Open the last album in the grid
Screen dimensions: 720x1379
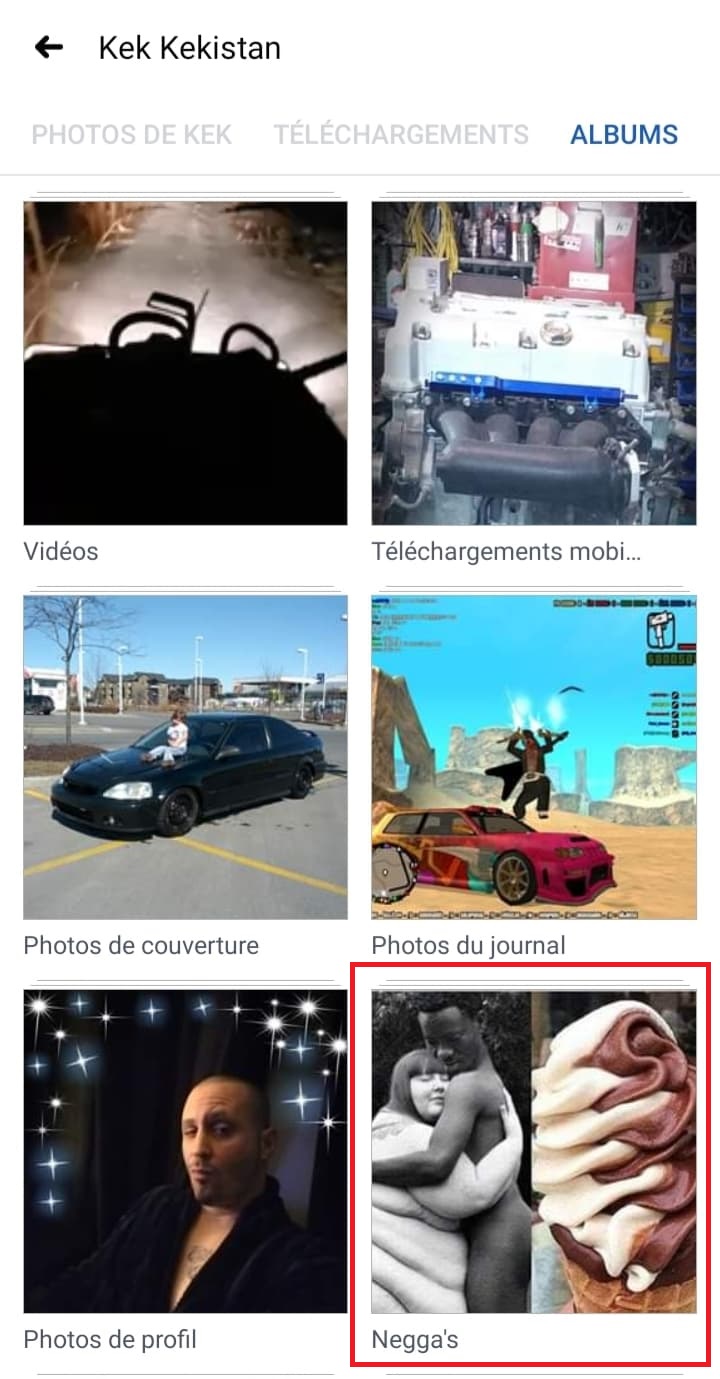pos(534,1151)
